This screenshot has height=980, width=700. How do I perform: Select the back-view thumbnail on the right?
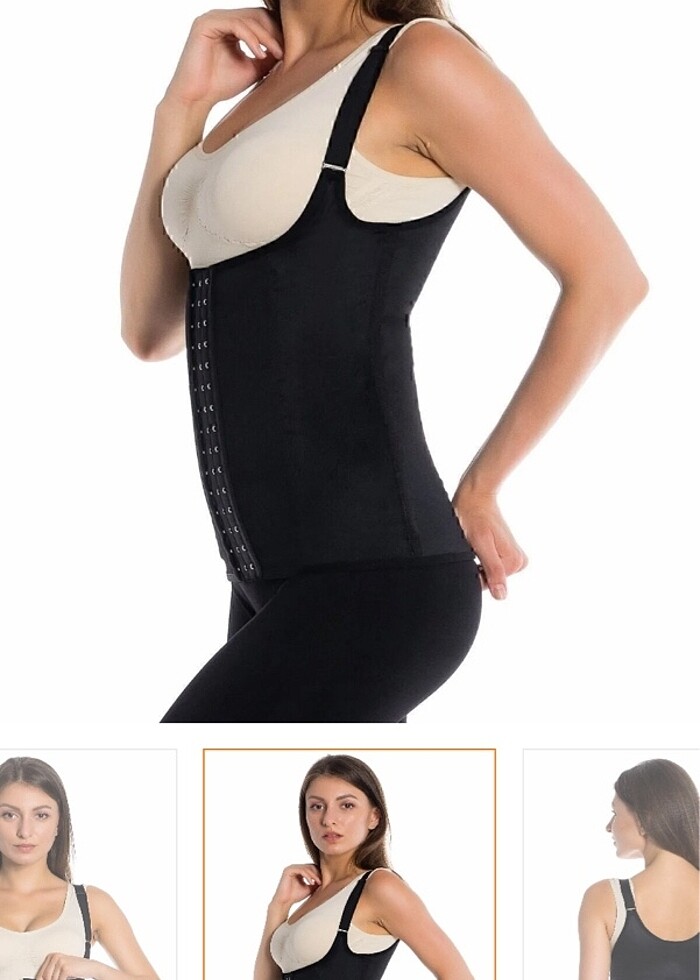pos(612,865)
